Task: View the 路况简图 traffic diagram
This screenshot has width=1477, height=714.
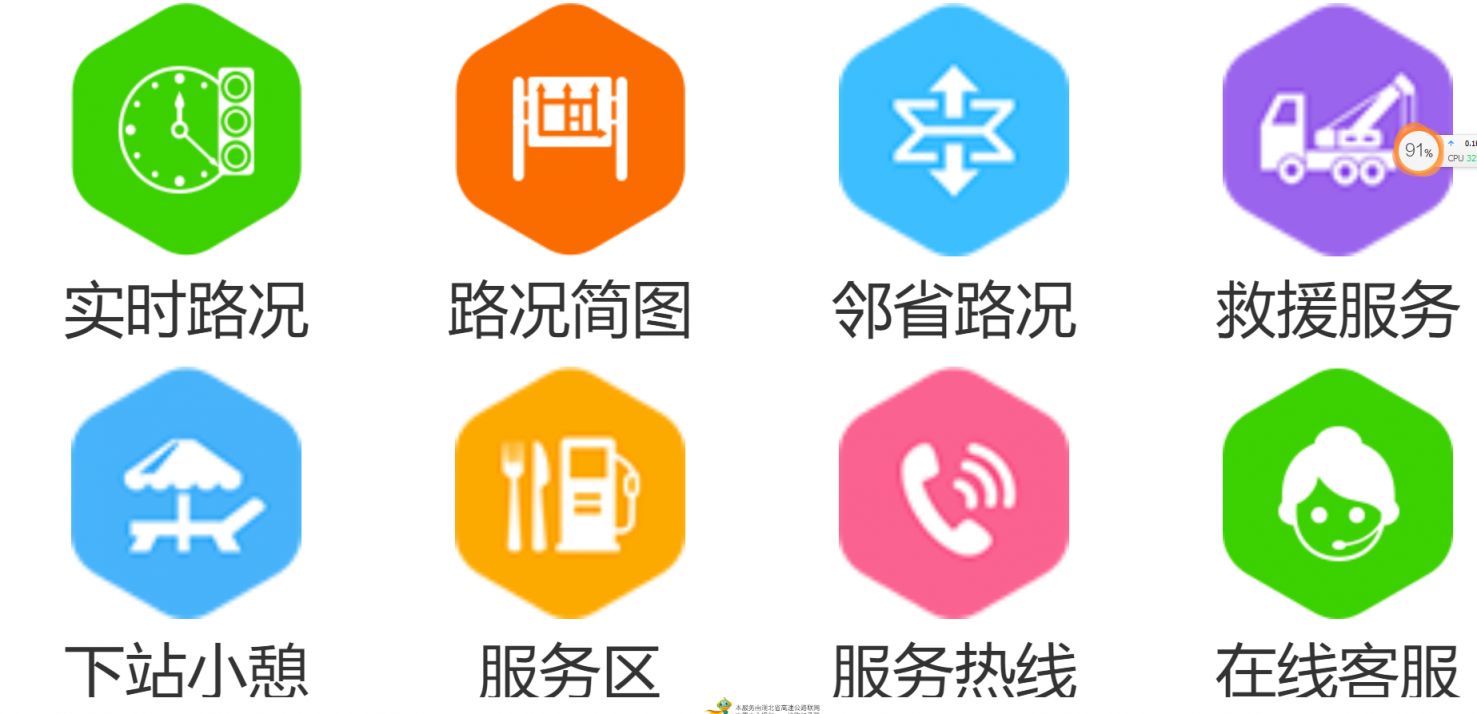Action: tap(570, 129)
